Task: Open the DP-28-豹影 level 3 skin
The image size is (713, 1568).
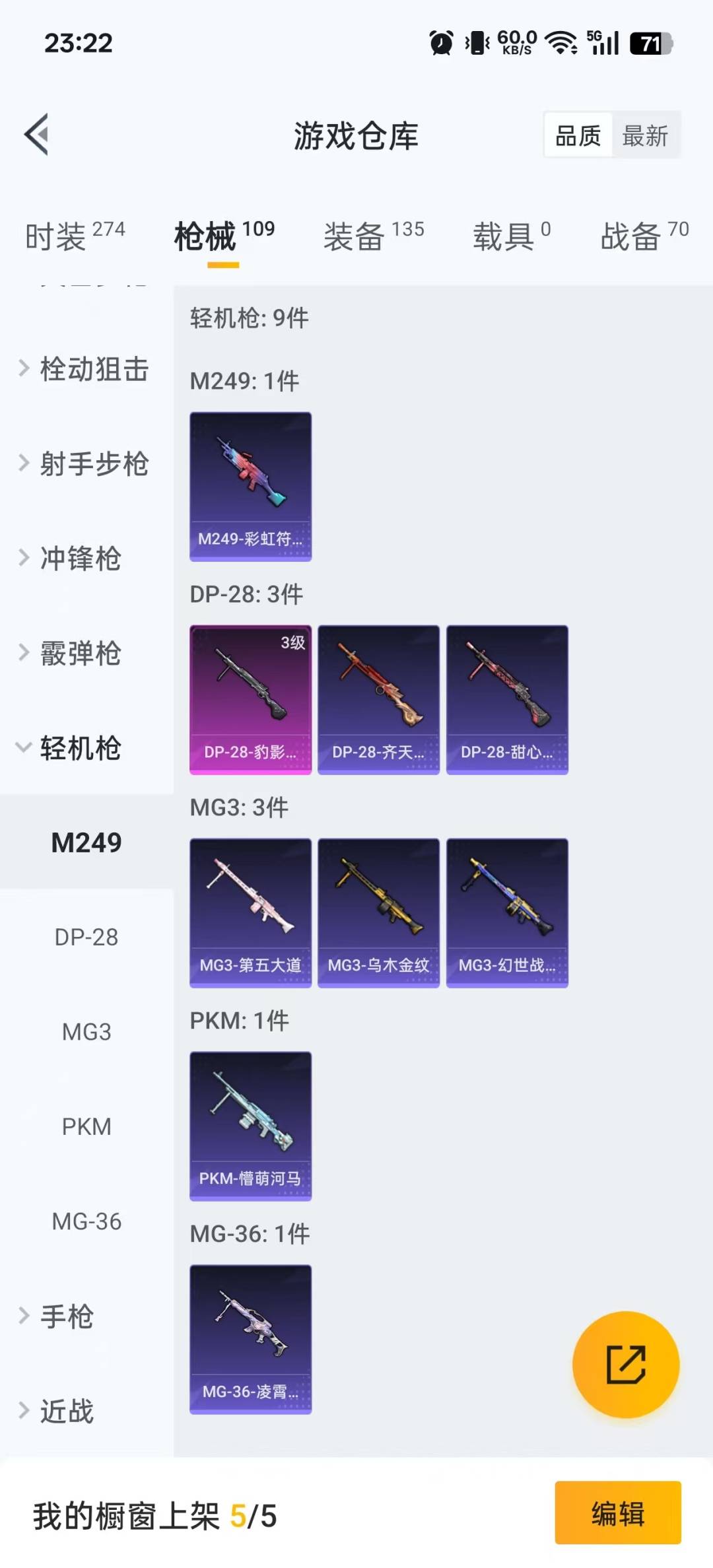Action: (x=250, y=700)
